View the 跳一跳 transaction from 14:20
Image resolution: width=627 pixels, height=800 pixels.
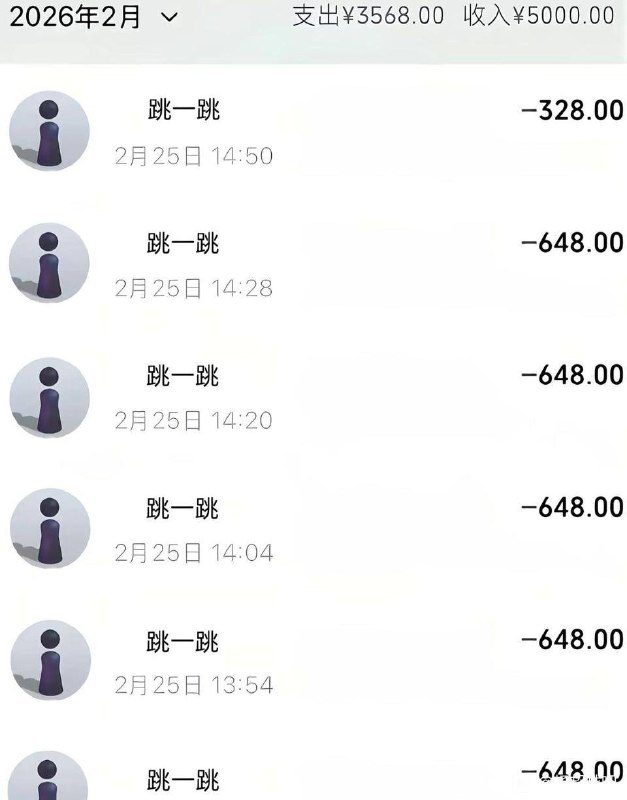pyautogui.click(x=313, y=396)
